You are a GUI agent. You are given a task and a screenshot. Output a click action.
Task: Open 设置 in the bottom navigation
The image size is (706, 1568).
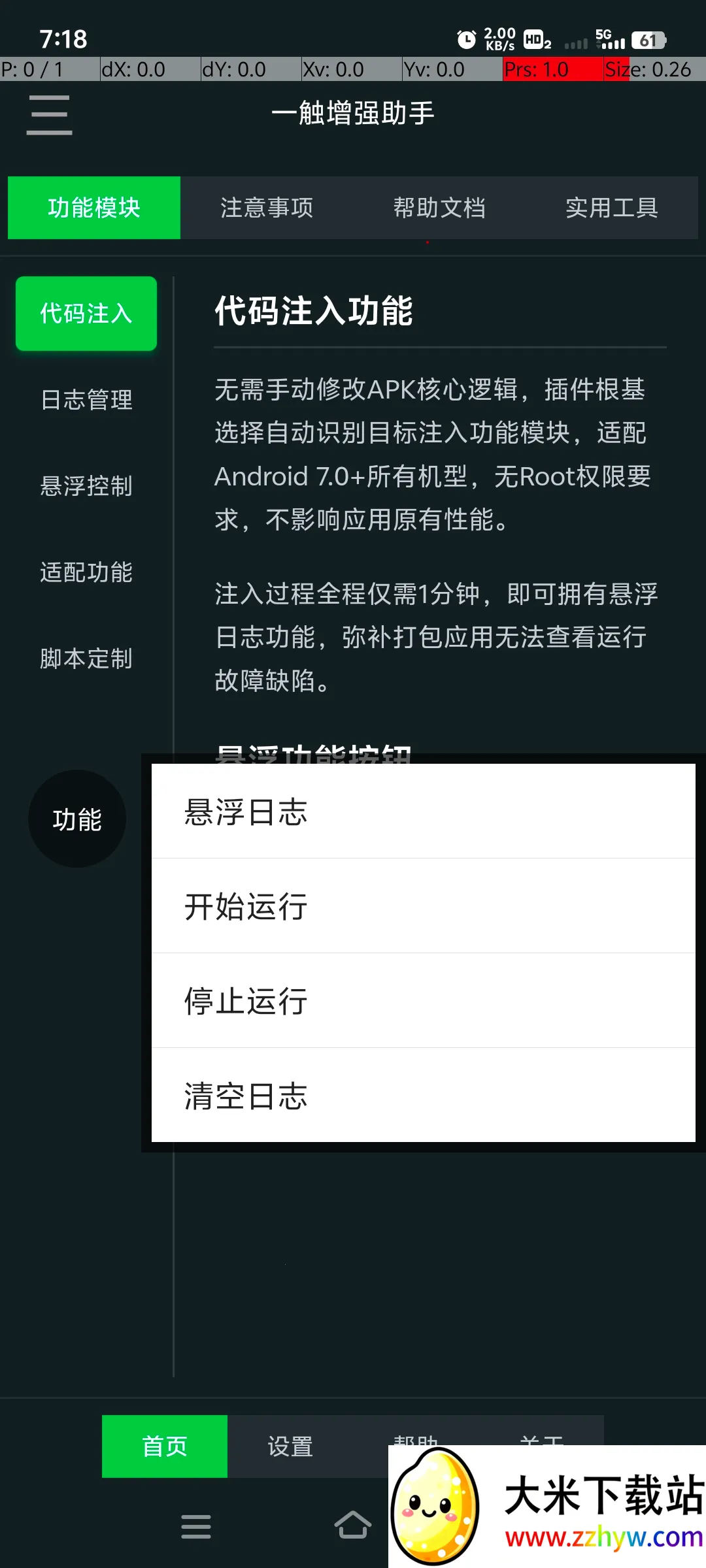coord(290,1446)
